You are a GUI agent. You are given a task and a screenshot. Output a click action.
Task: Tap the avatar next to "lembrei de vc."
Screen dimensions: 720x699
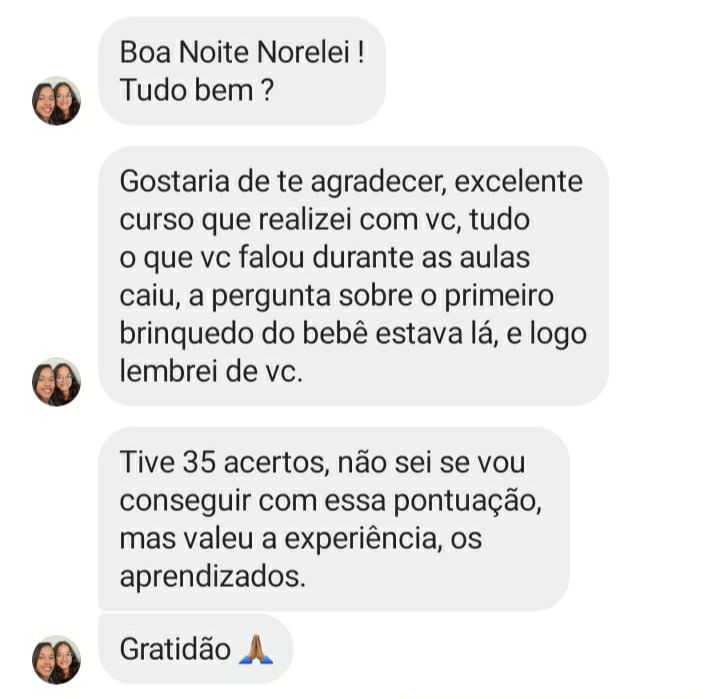point(56,382)
